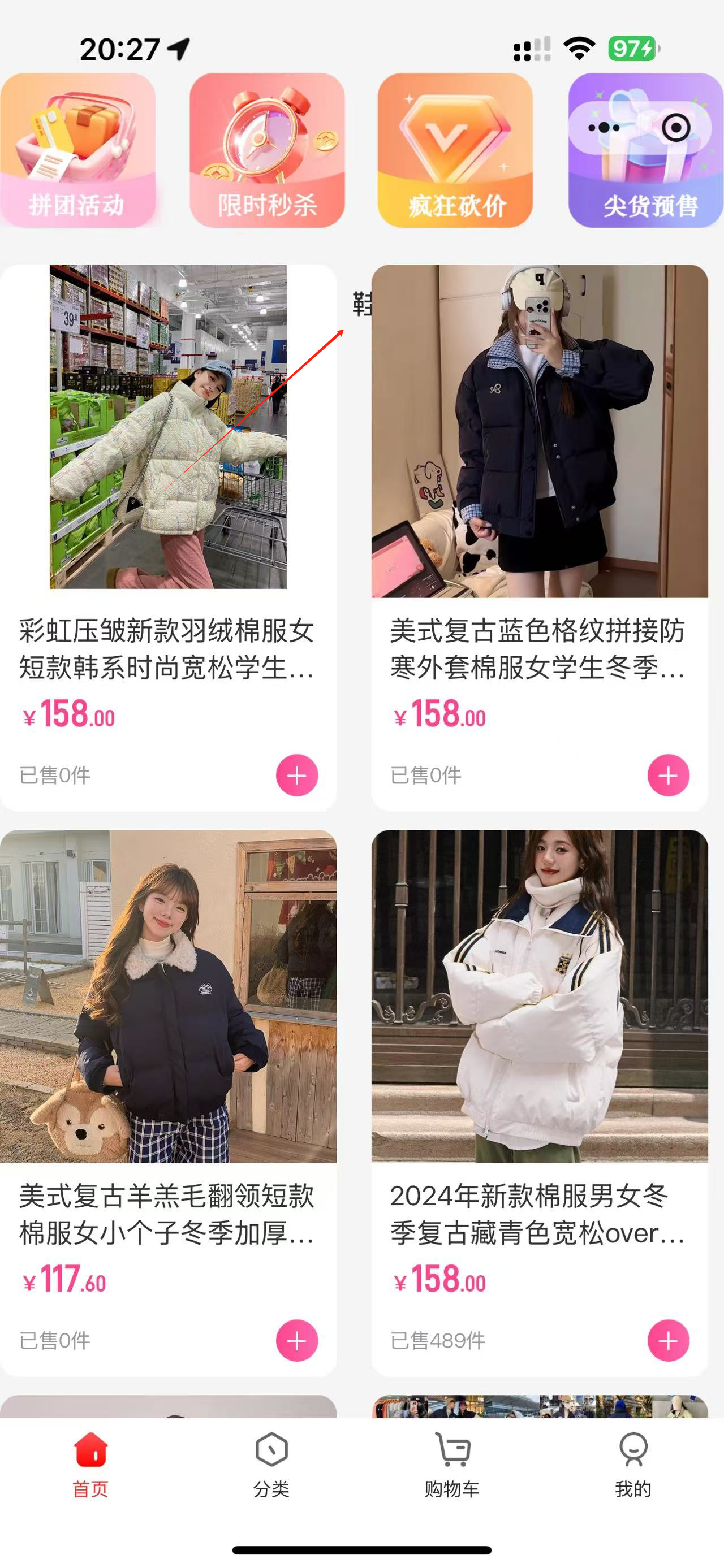Open the 限时秒杀 flash sale
The height and width of the screenshot is (1568, 724).
[x=267, y=150]
